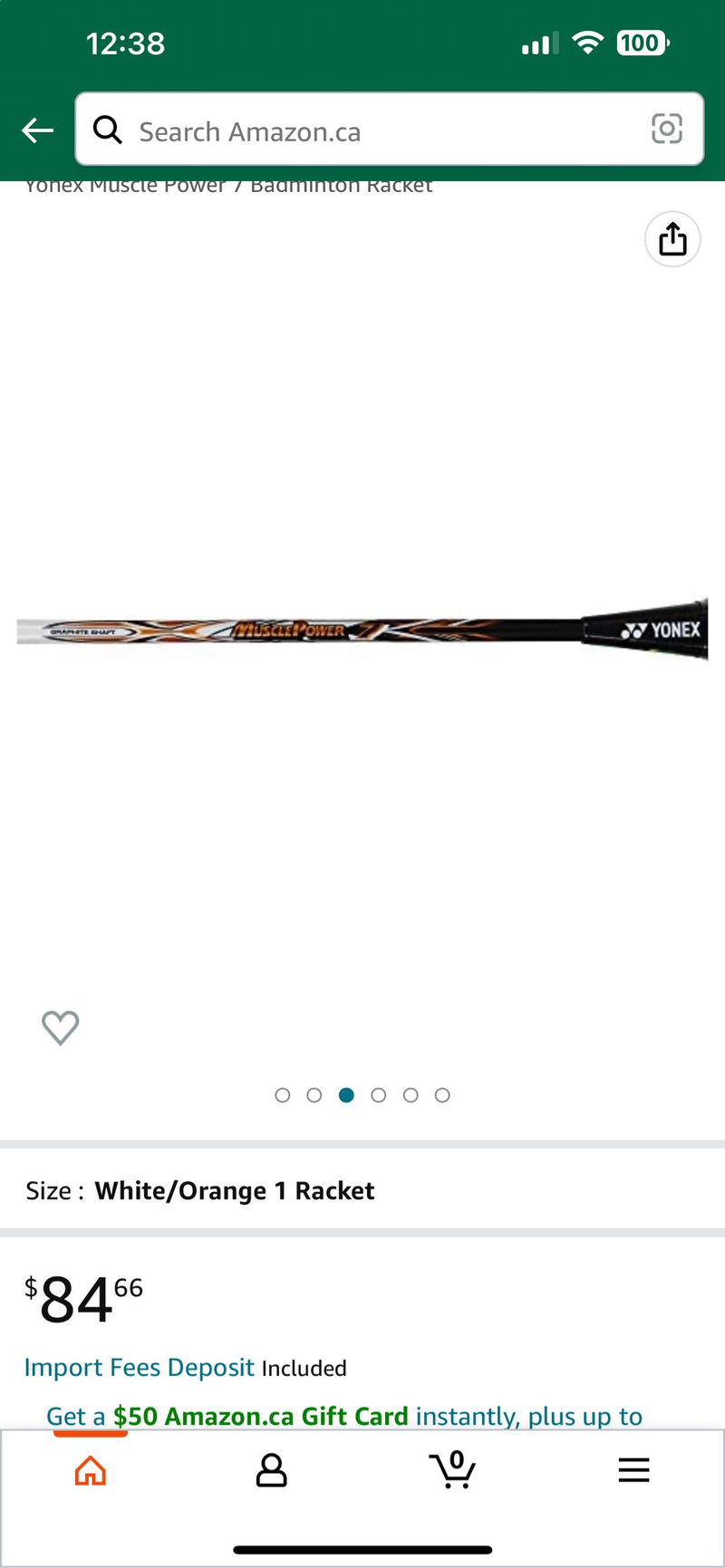This screenshot has width=725, height=1568.
Task: Add racket to wish list heart
Action: (x=61, y=1027)
